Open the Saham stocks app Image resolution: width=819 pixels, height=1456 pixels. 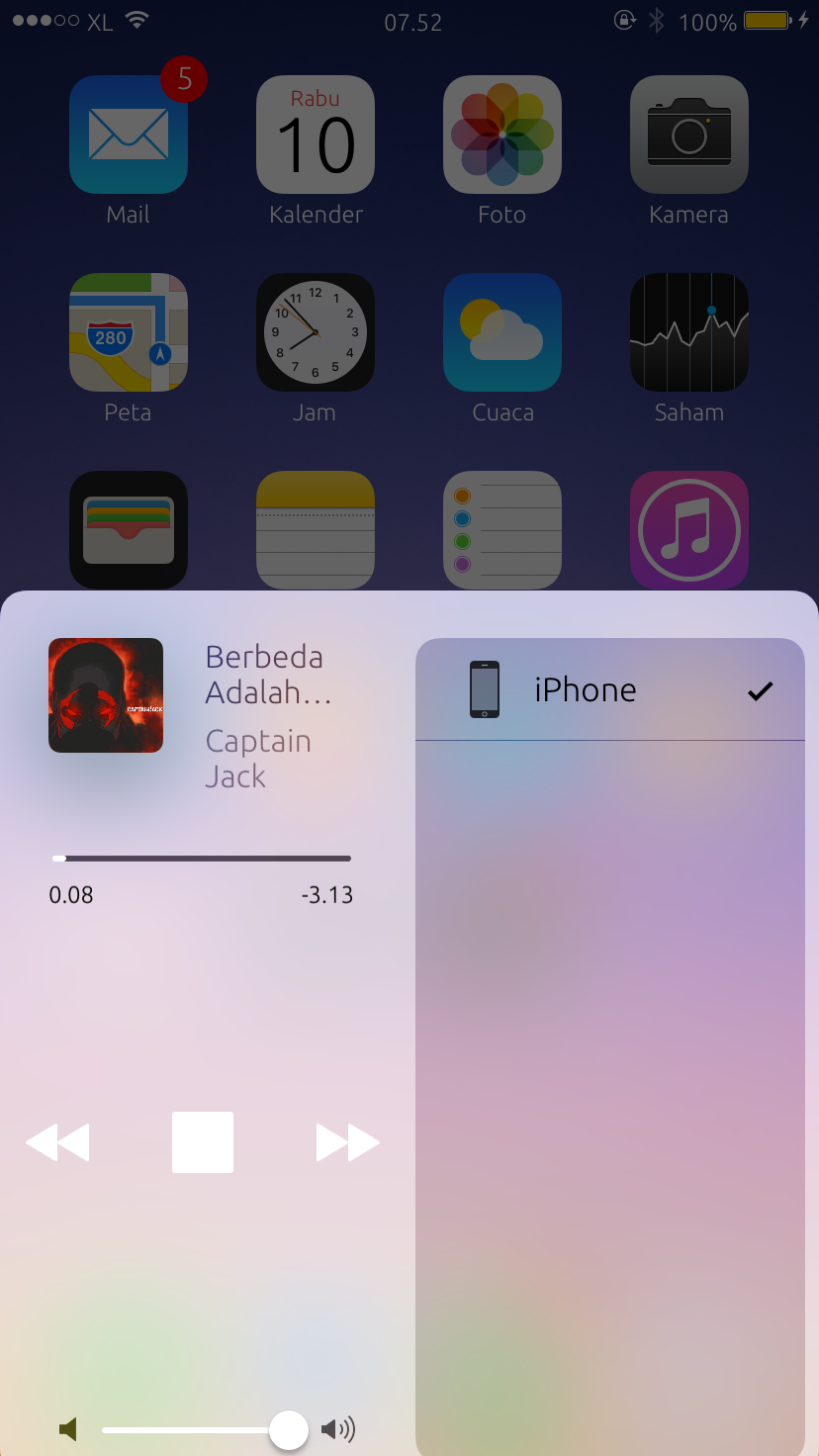point(689,332)
